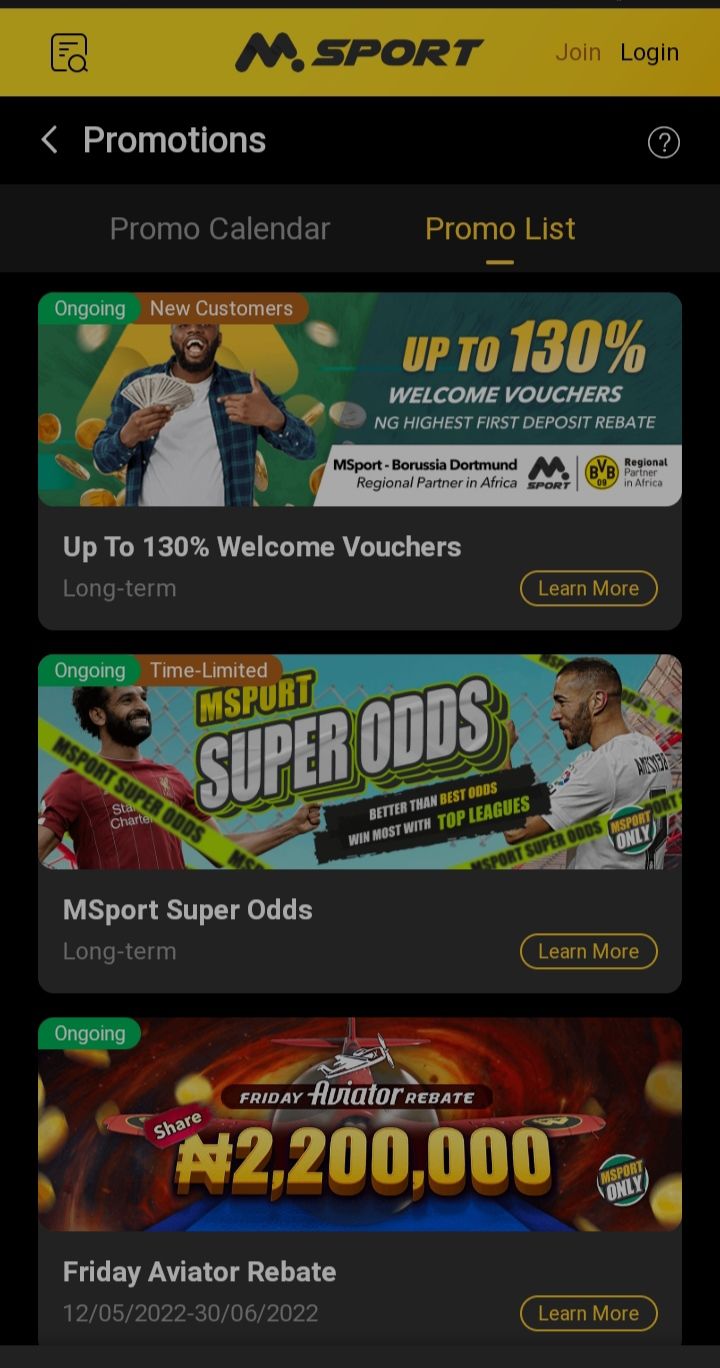Open the MSport Super Odds banner
The width and height of the screenshot is (720, 1368).
coord(360,762)
